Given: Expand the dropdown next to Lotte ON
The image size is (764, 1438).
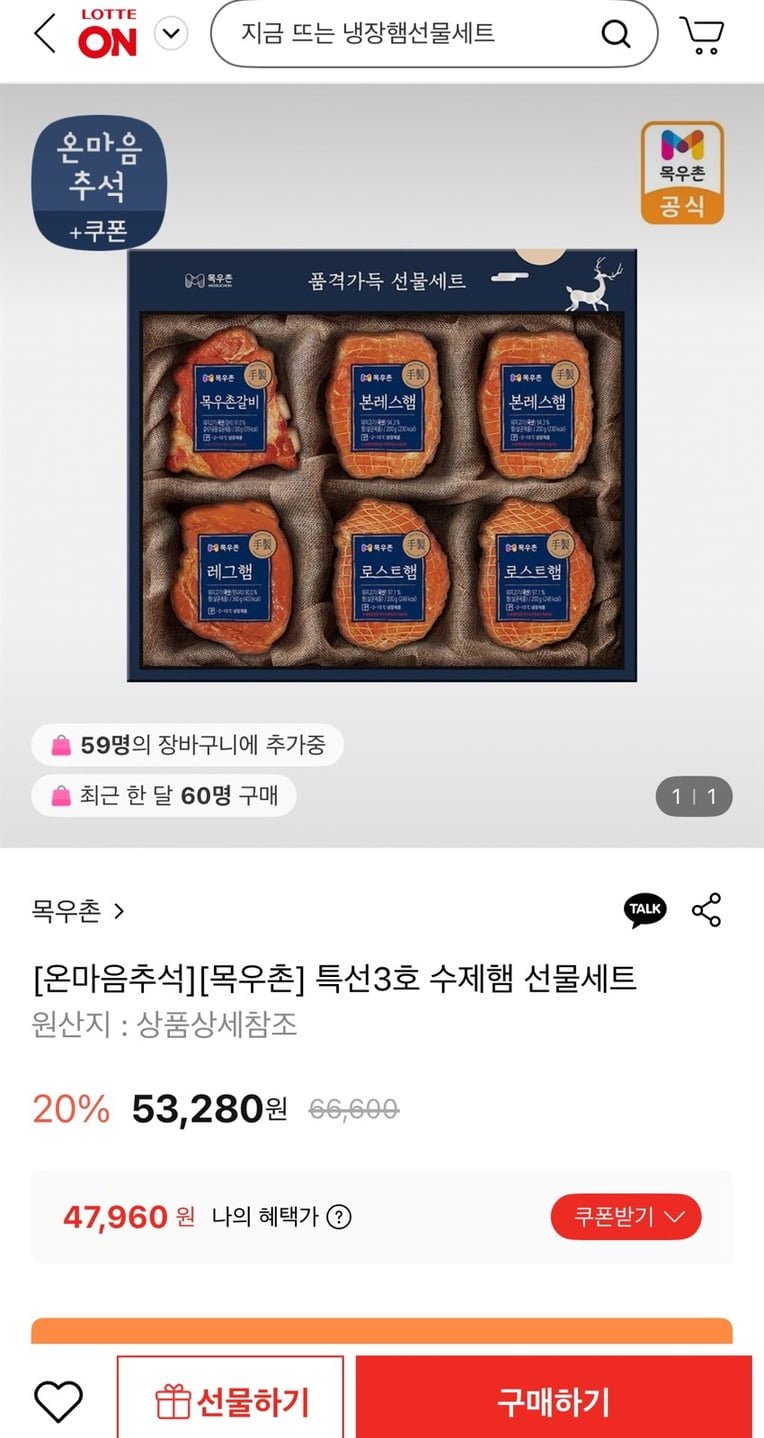Looking at the screenshot, I should 172,35.
